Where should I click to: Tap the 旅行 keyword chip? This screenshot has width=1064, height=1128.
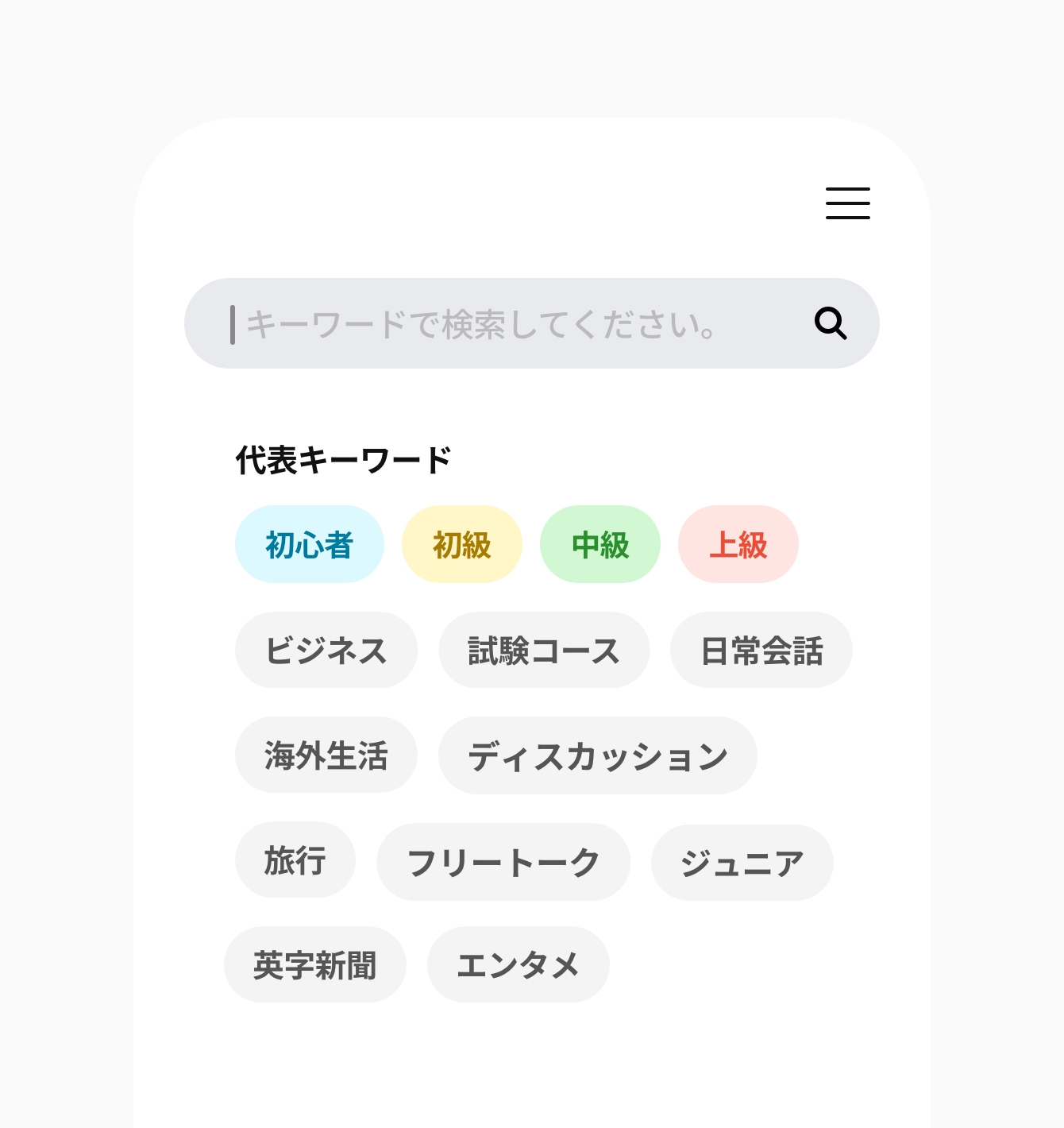(x=295, y=860)
